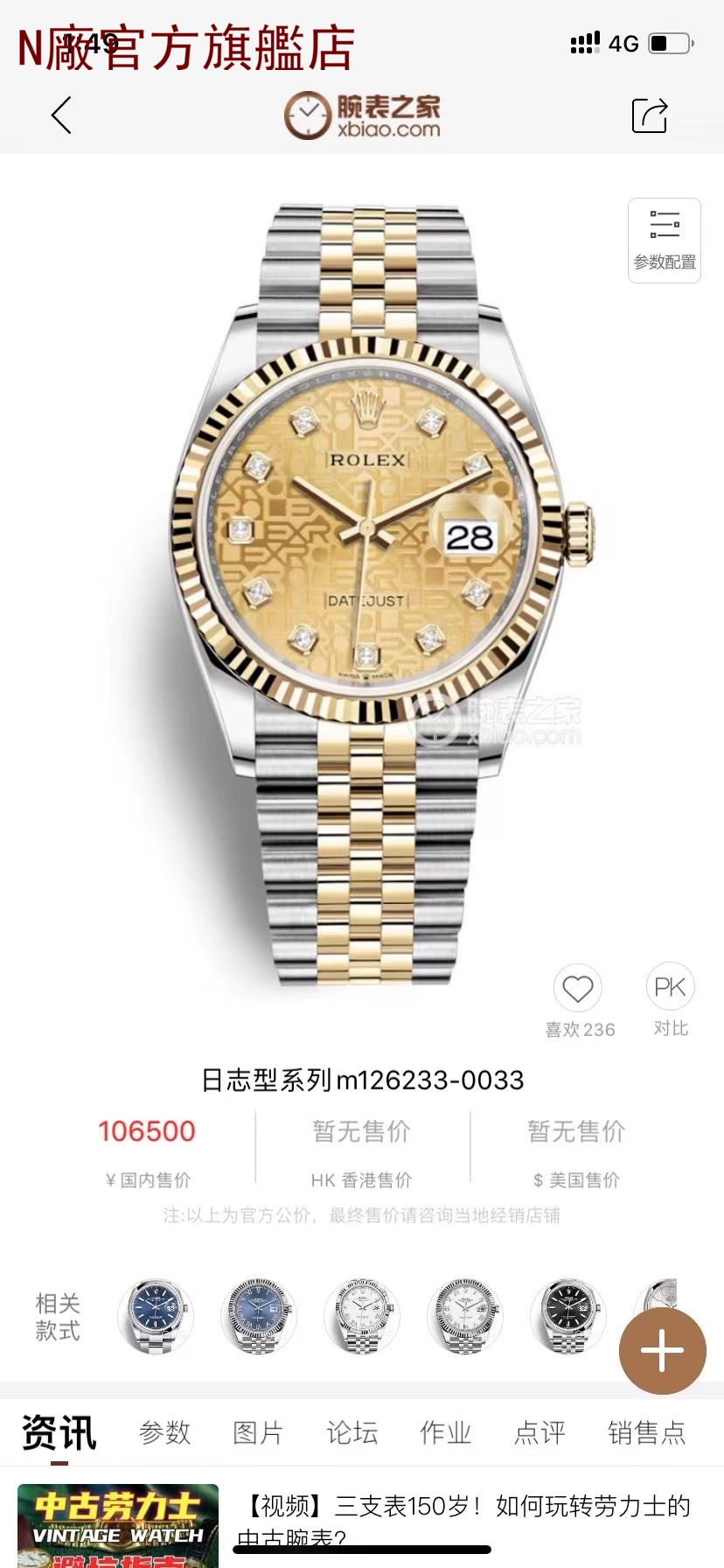Image resolution: width=724 pixels, height=1568 pixels.
Task: Switch to the 点评 tab
Action: (x=540, y=1432)
